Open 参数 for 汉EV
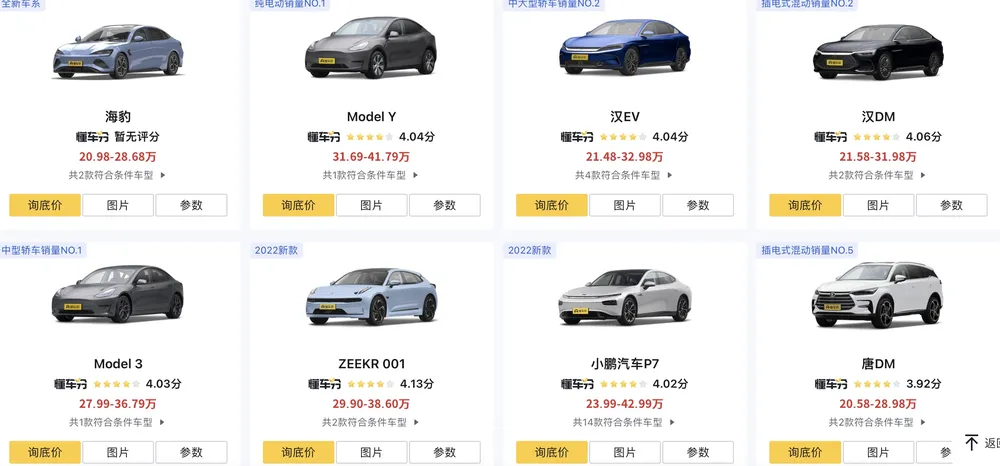Image resolution: width=1000 pixels, height=466 pixels. 698,205
